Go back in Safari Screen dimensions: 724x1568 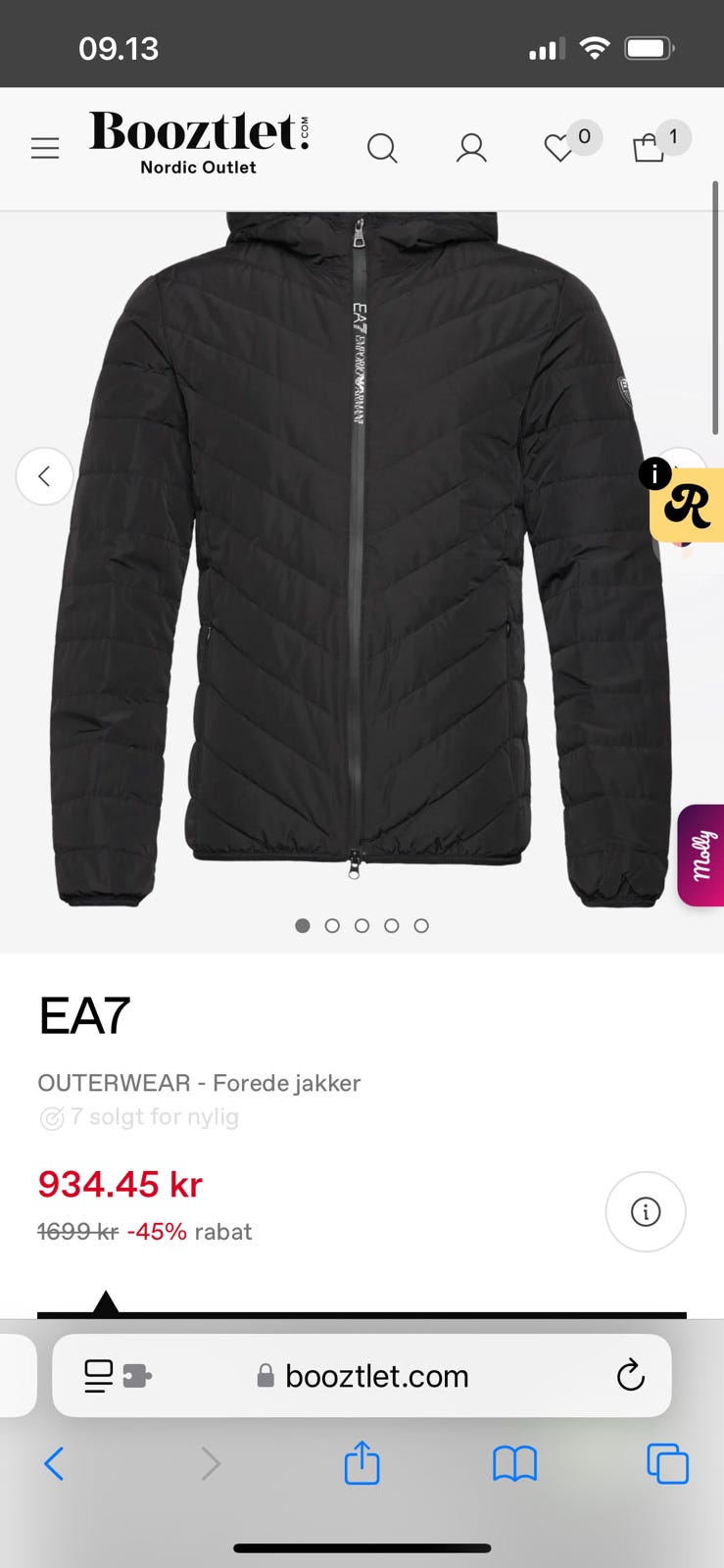(55, 1464)
